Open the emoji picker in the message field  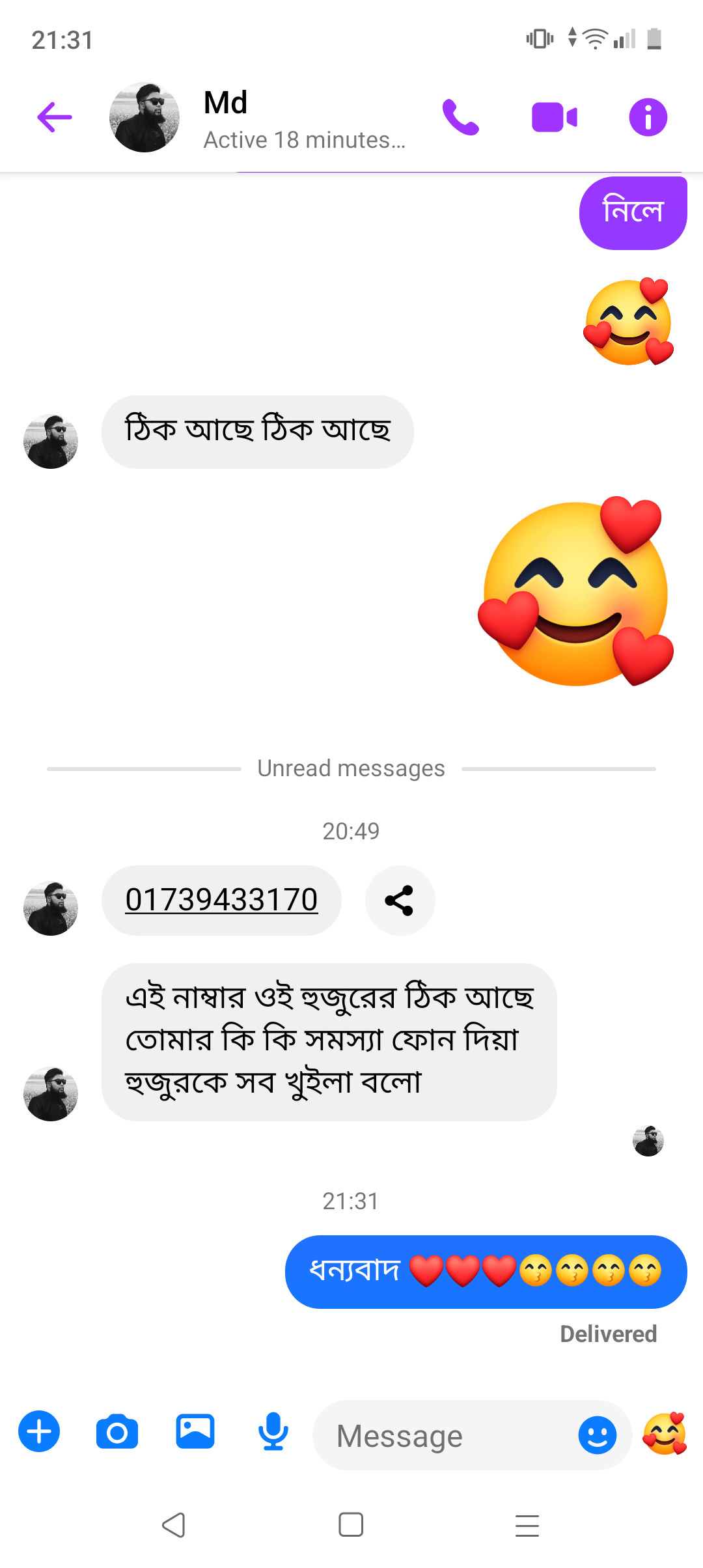597,1435
